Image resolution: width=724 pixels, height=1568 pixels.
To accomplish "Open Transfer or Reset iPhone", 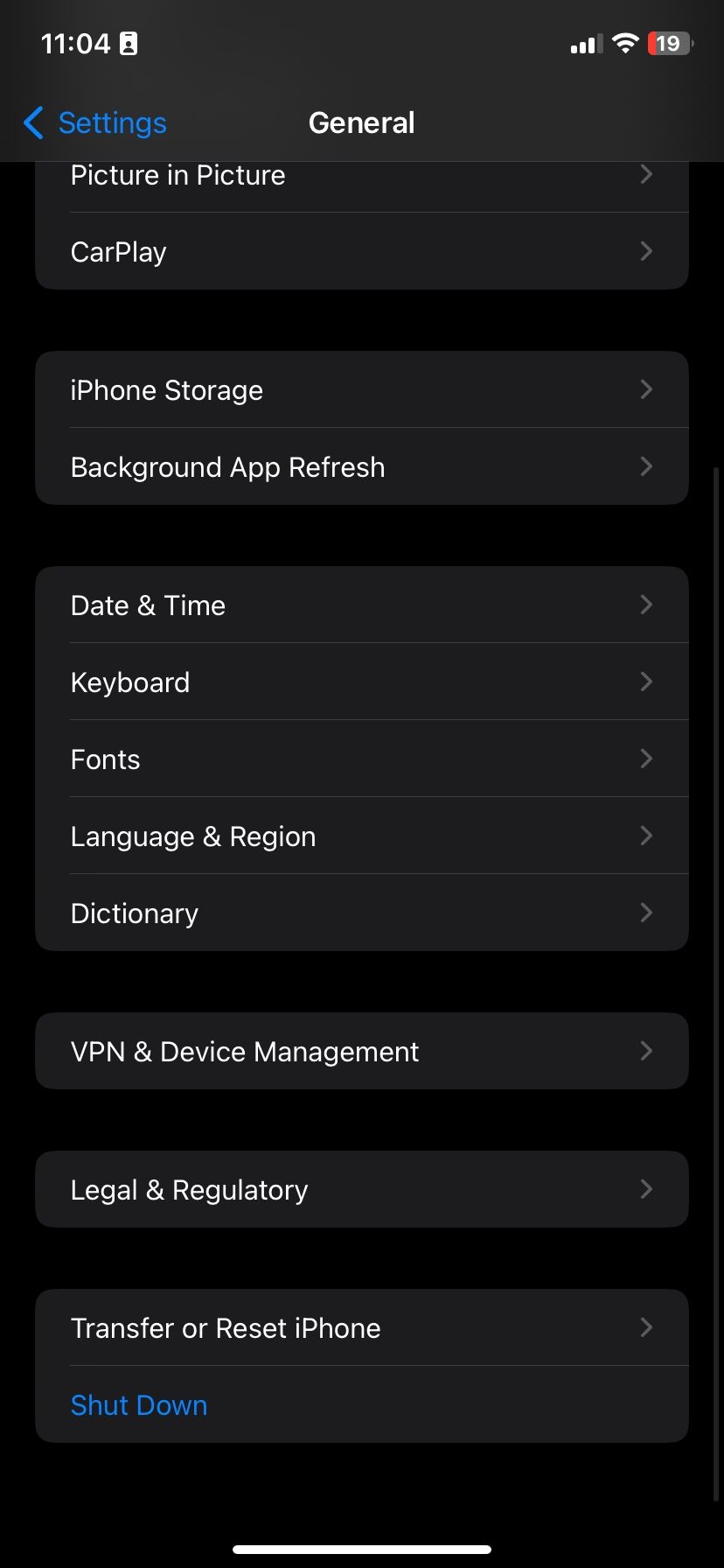I will point(362,1327).
